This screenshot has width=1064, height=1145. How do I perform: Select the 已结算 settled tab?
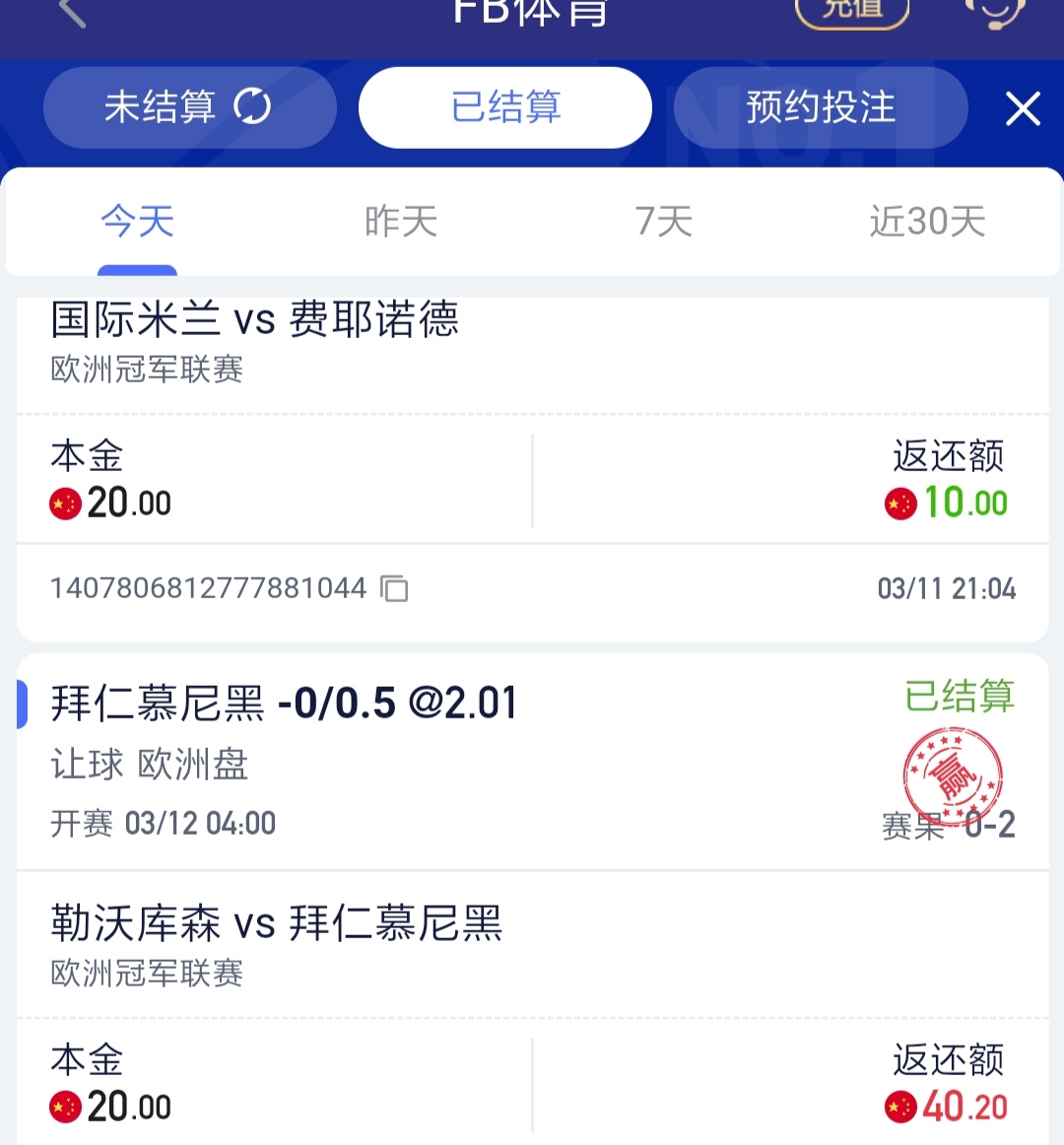pos(505,107)
